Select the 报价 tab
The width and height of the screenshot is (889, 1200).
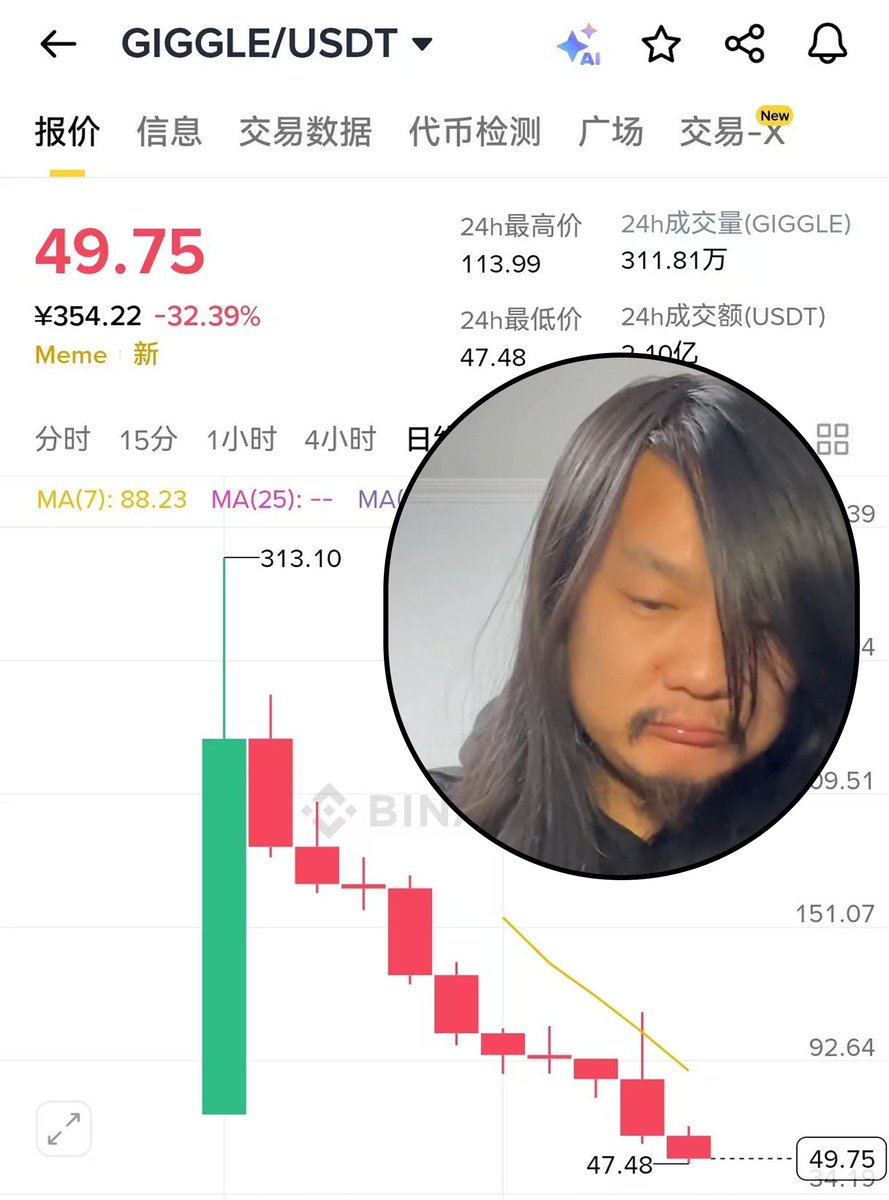pos(67,132)
